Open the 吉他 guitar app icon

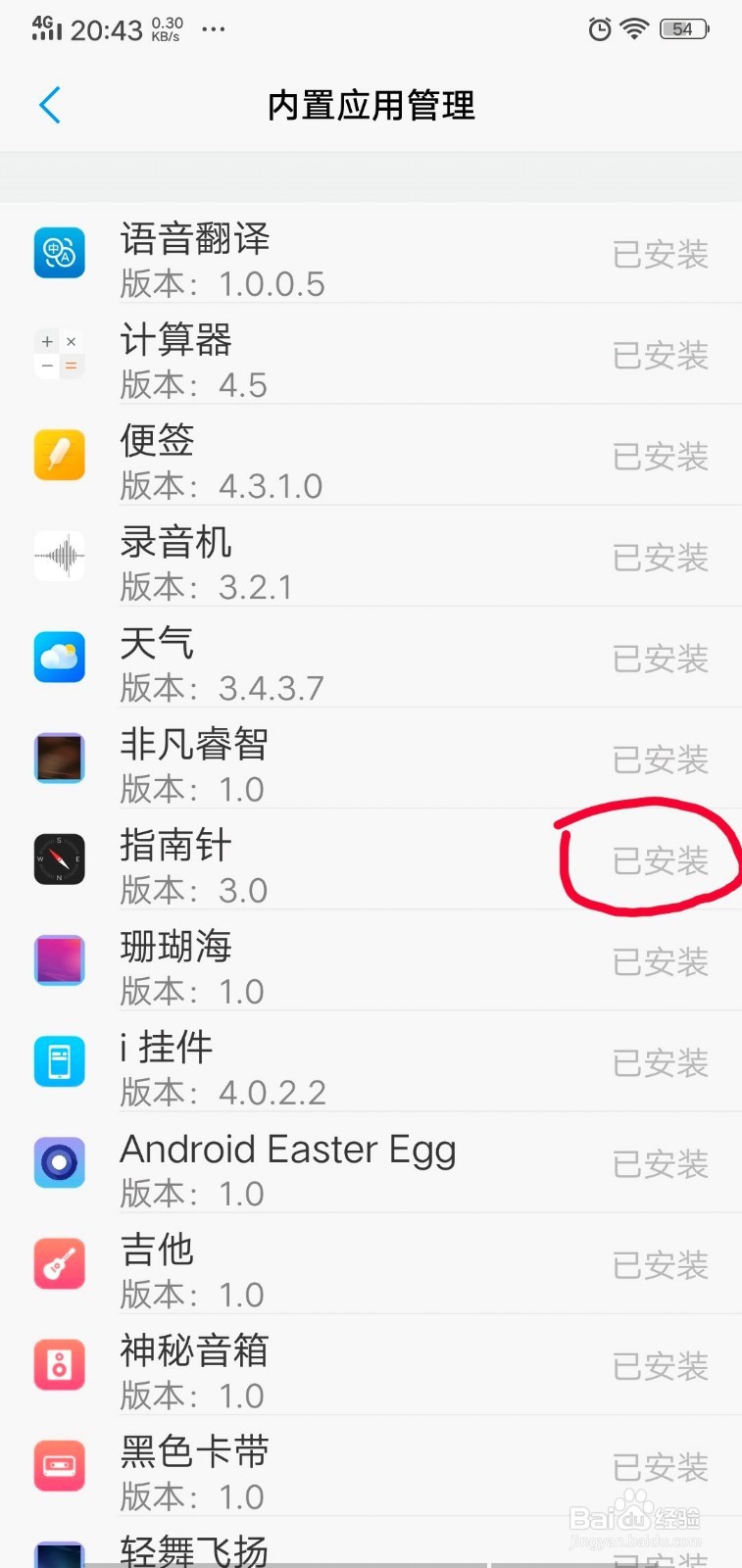(59, 1264)
